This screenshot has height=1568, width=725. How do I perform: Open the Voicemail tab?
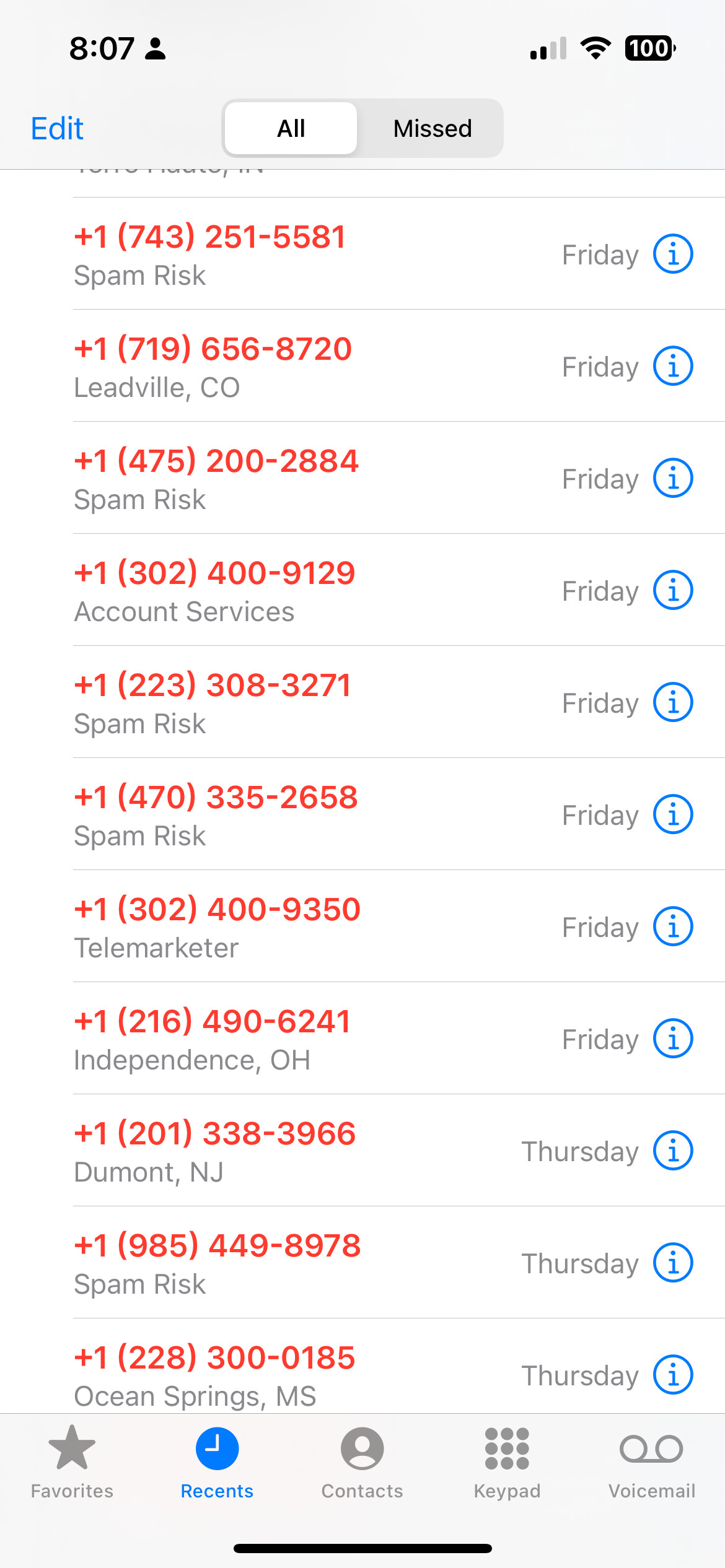pyautogui.click(x=651, y=1461)
